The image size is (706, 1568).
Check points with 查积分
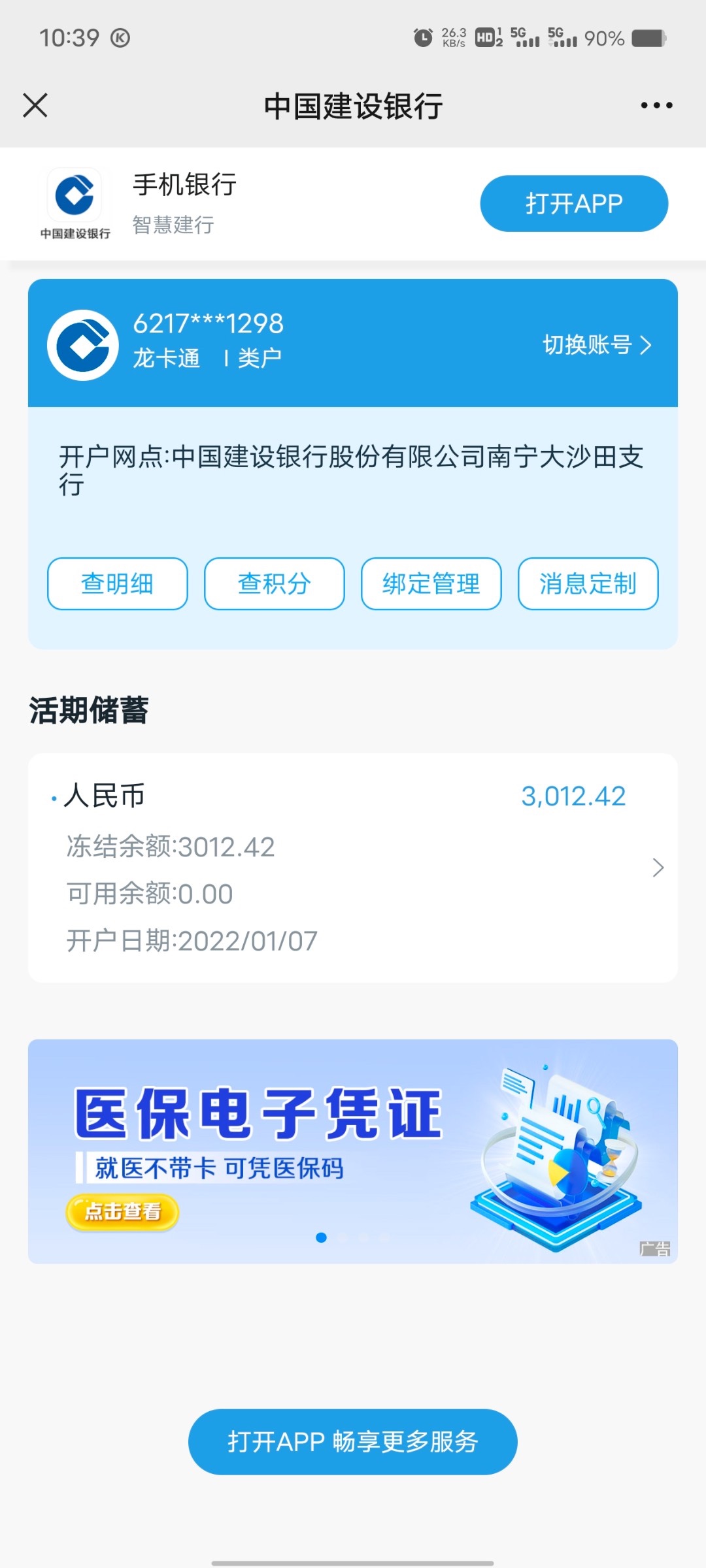click(274, 583)
